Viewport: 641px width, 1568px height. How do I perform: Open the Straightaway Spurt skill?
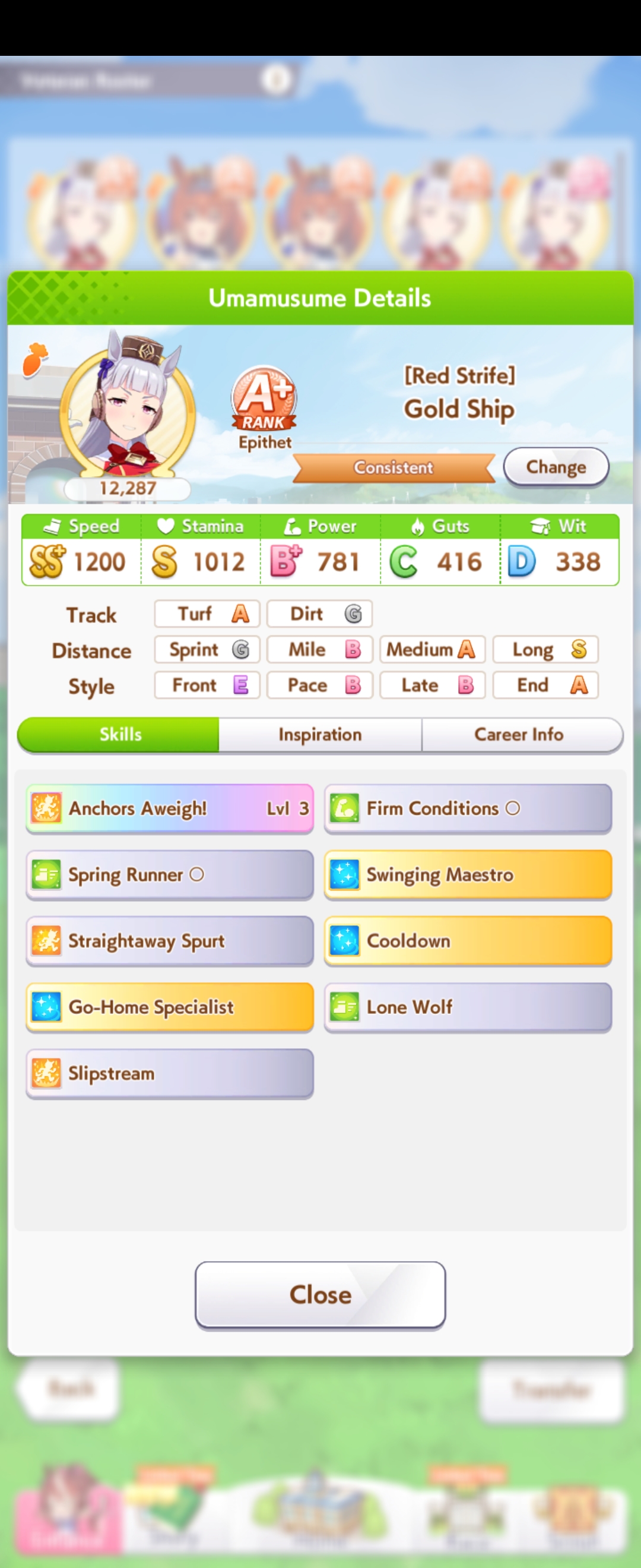(x=170, y=941)
